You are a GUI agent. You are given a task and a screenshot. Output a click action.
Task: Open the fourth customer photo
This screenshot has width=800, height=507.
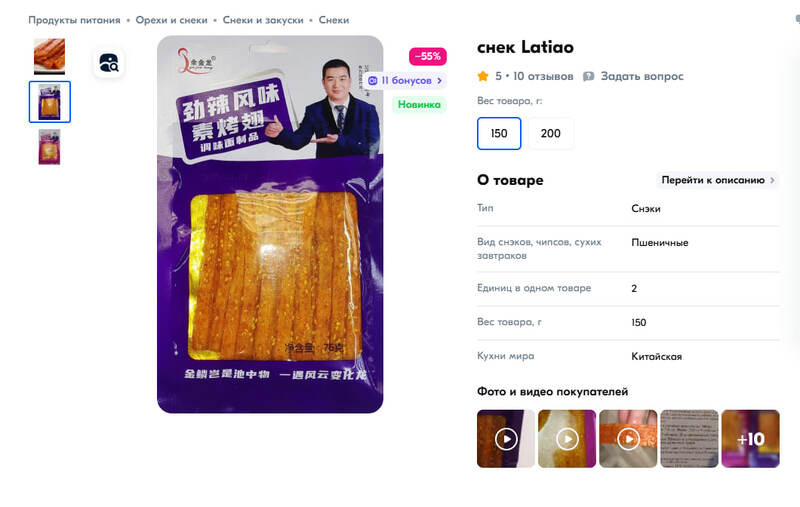pos(689,439)
